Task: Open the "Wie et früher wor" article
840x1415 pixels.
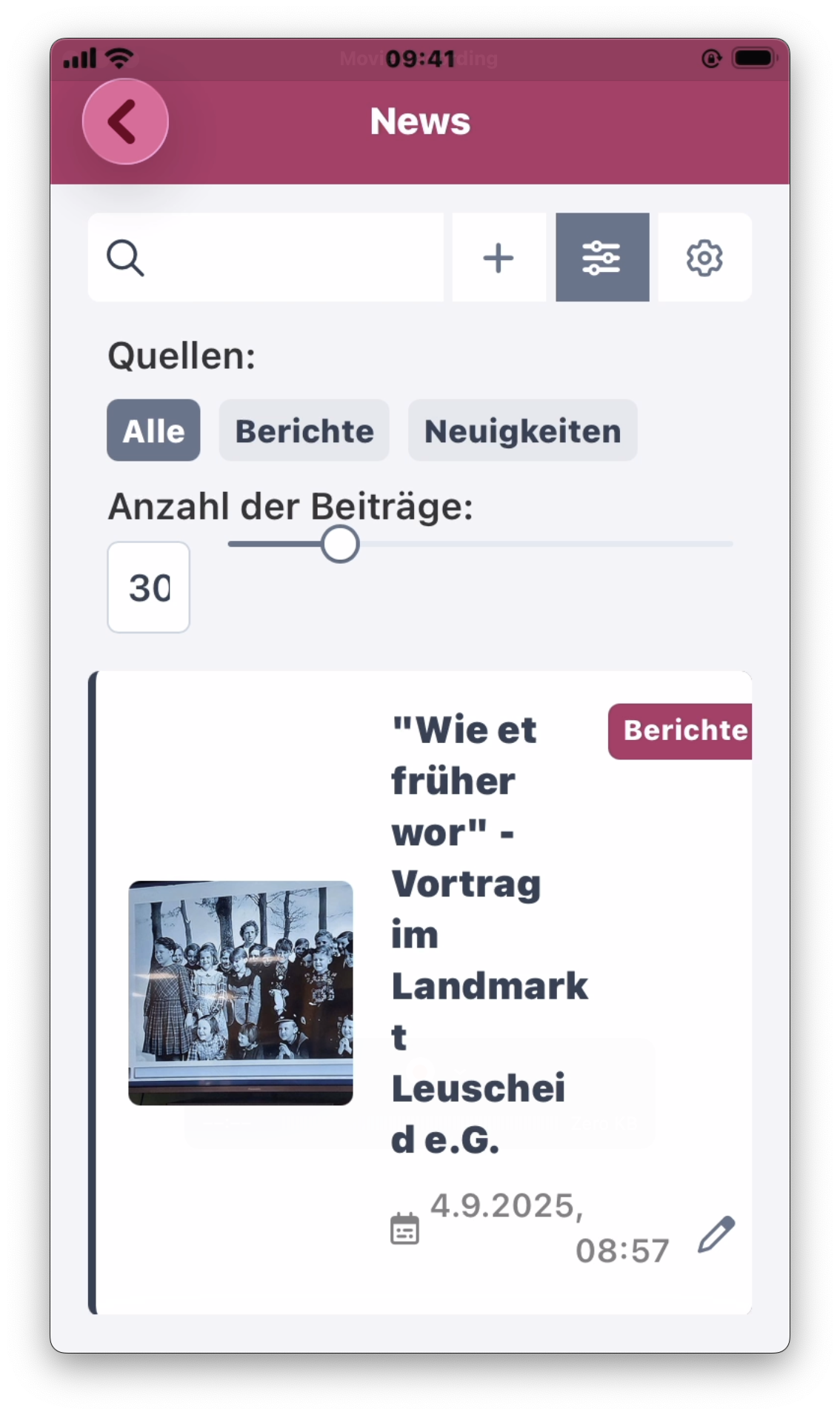Action: tap(489, 933)
